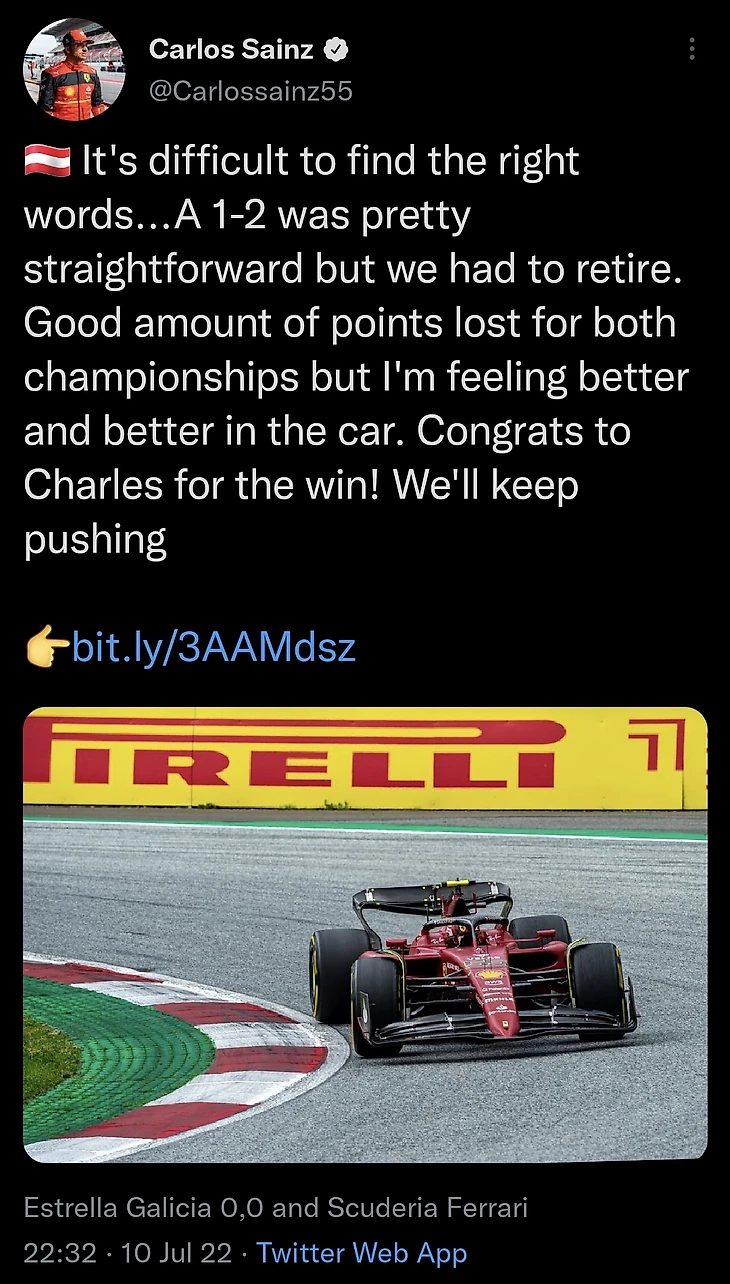This screenshot has height=1284, width=730.
Task: Tap the Twitter Web App source link
Action: (x=362, y=1253)
